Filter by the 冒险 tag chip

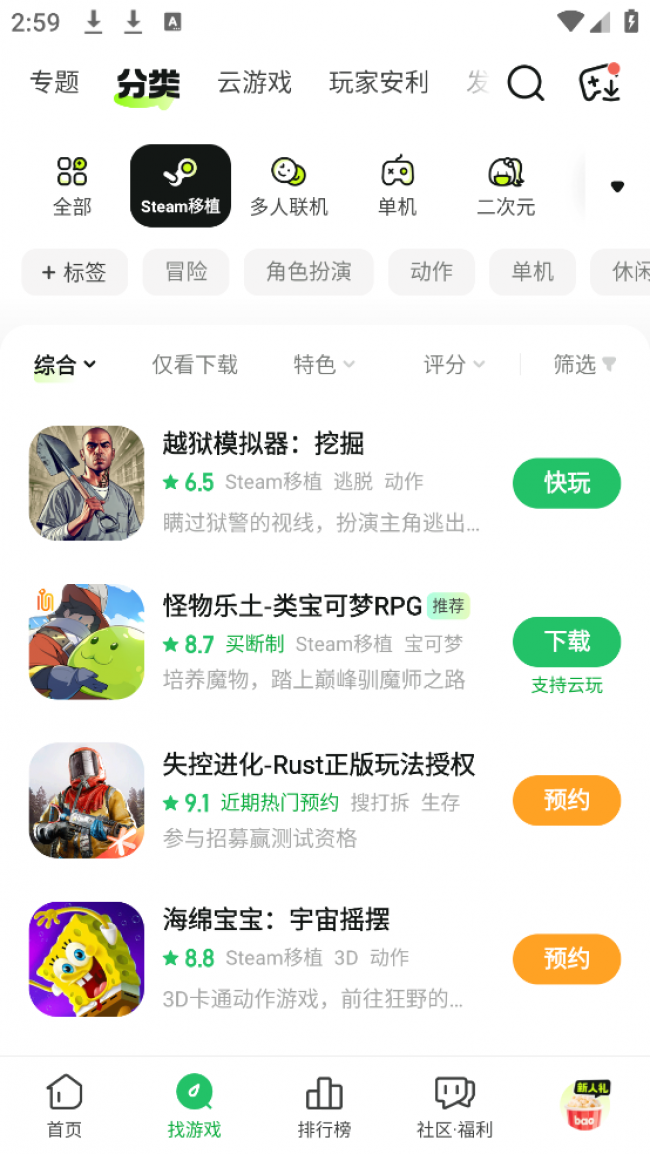pyautogui.click(x=186, y=272)
